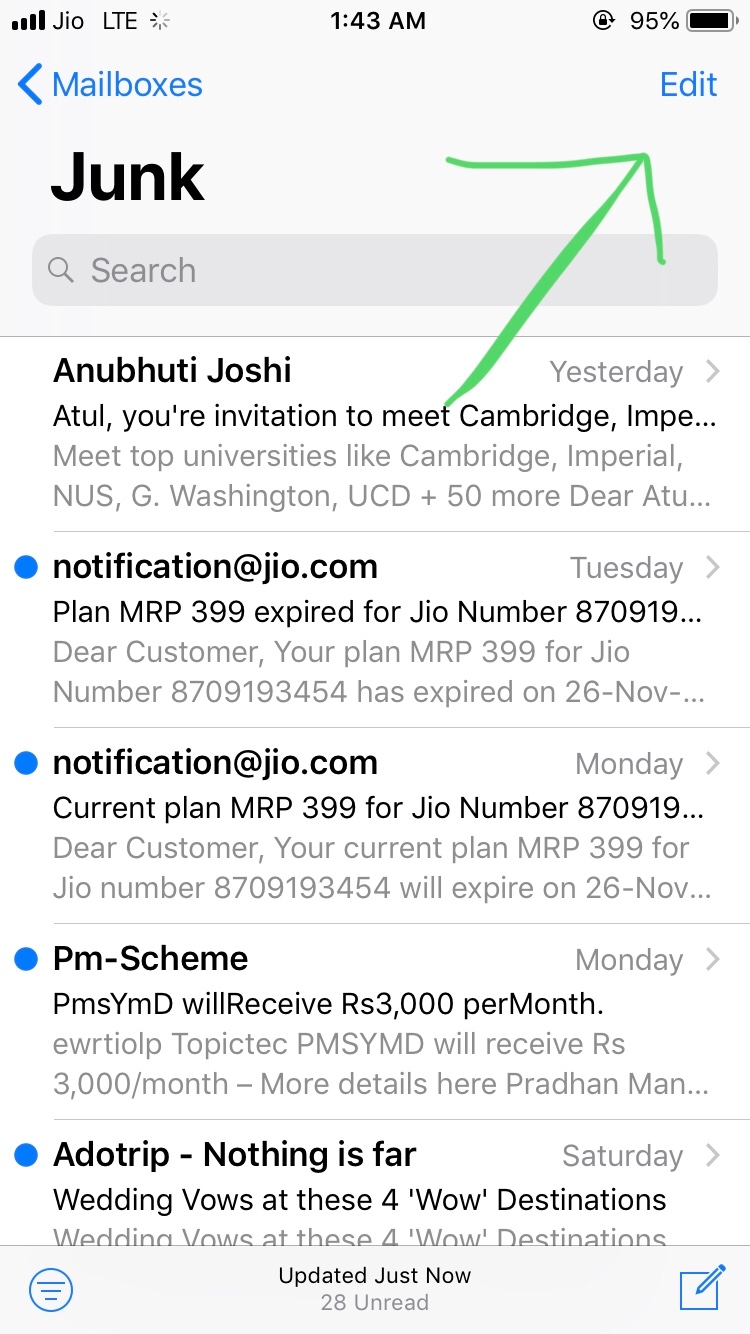Go back to Mailboxes
This screenshot has width=750, height=1334.
[110, 85]
